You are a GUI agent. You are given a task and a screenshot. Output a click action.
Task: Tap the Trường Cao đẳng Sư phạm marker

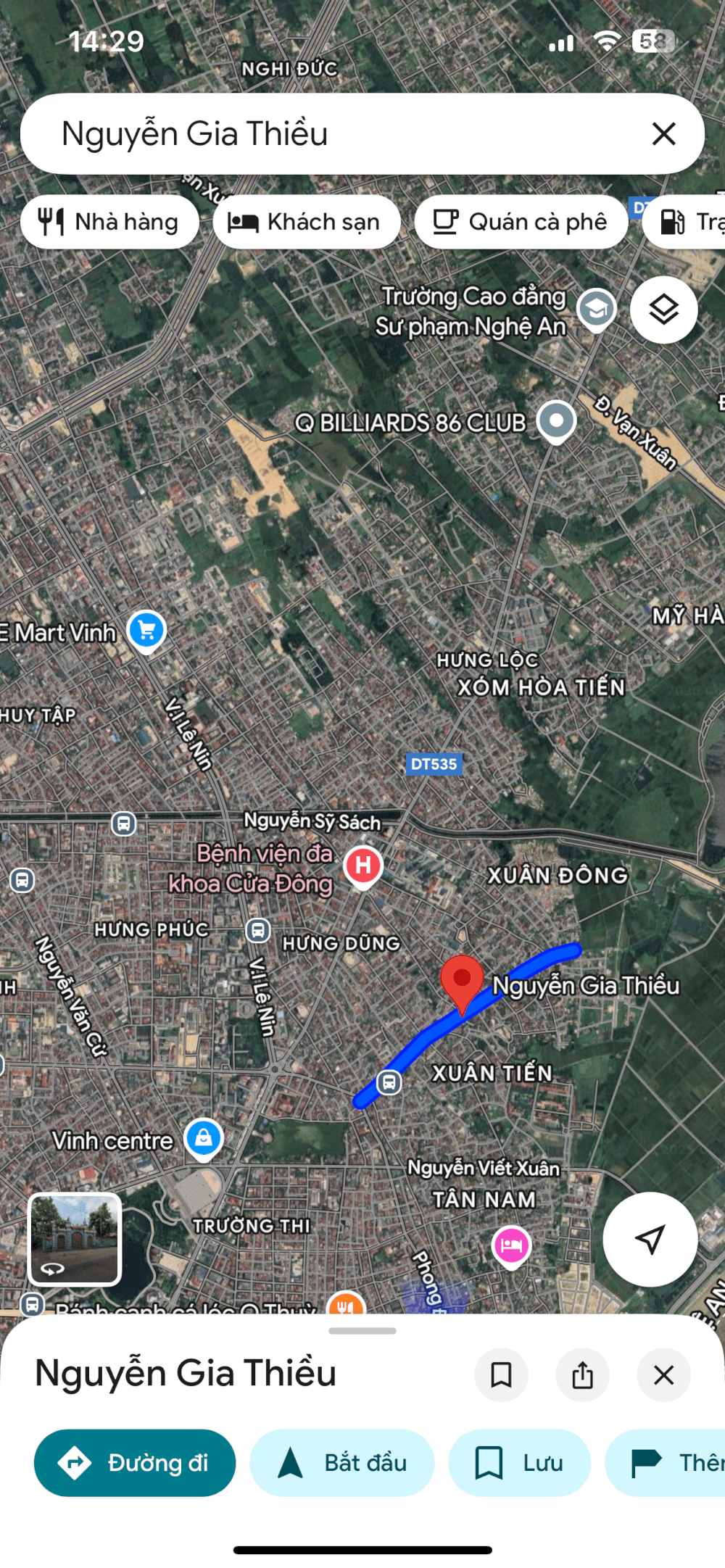point(596,310)
